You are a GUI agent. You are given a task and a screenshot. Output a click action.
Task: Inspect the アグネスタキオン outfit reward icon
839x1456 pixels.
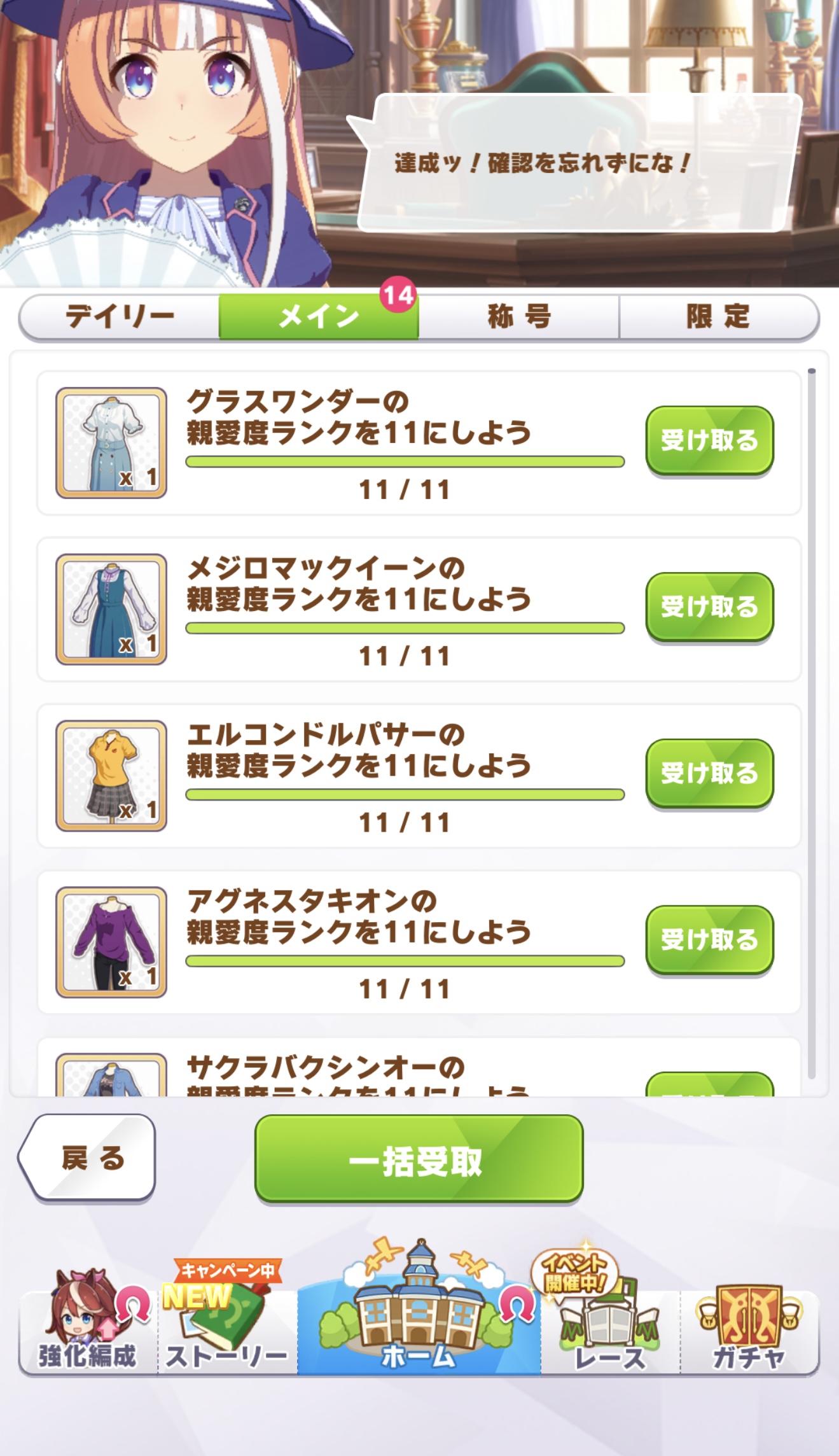tap(111, 942)
